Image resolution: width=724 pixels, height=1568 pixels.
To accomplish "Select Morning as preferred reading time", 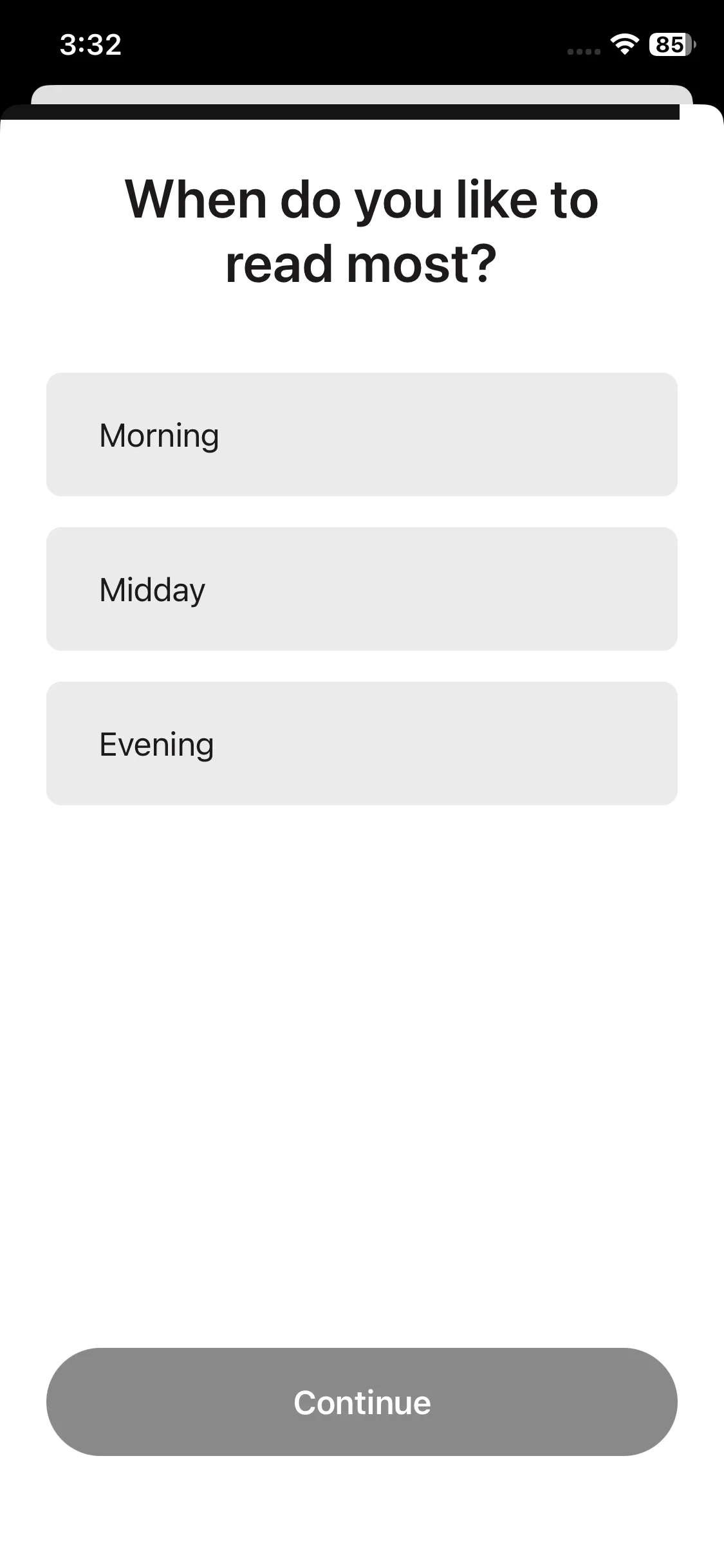I will (362, 434).
